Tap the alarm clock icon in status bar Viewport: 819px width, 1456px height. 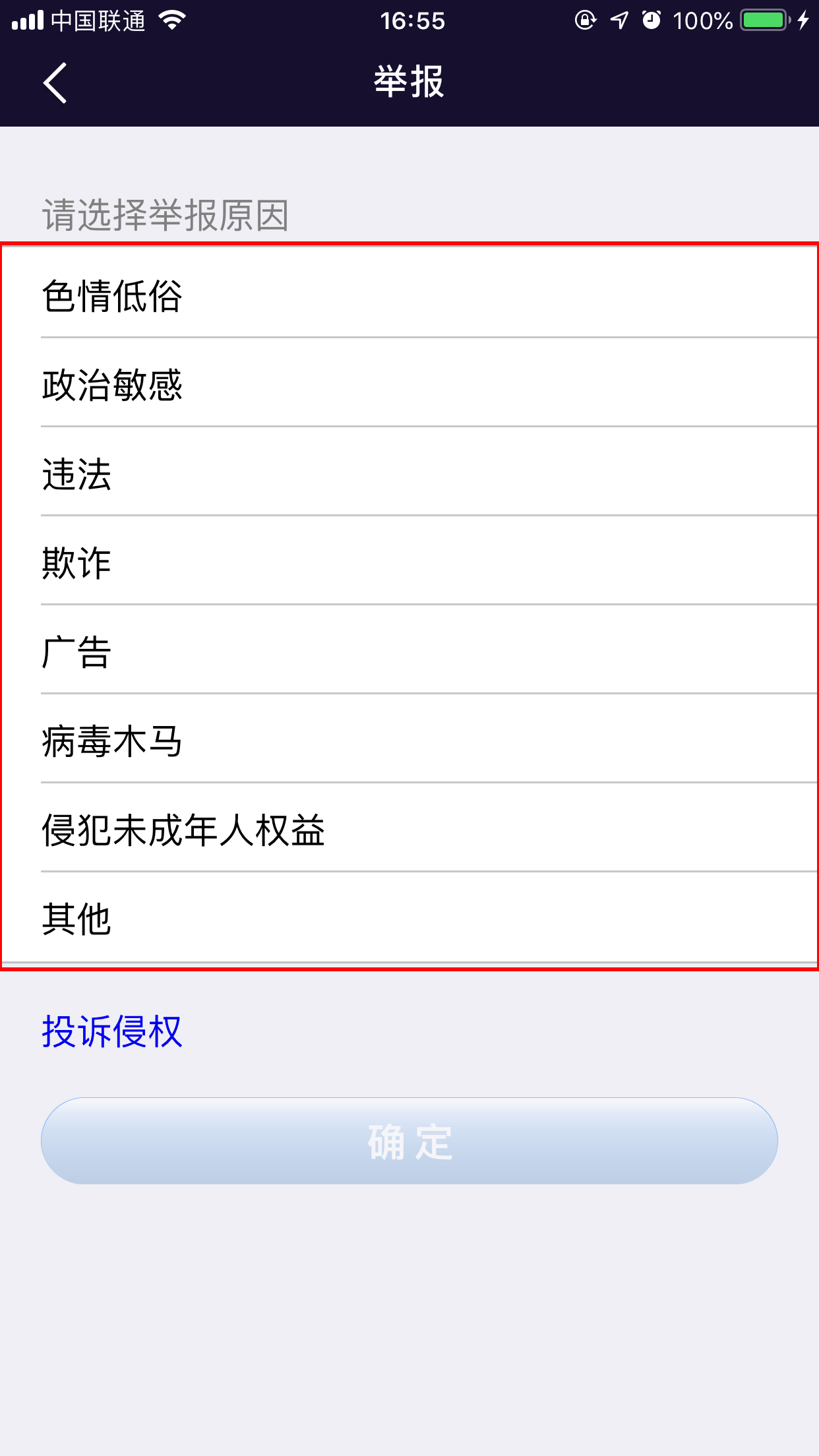click(650, 20)
